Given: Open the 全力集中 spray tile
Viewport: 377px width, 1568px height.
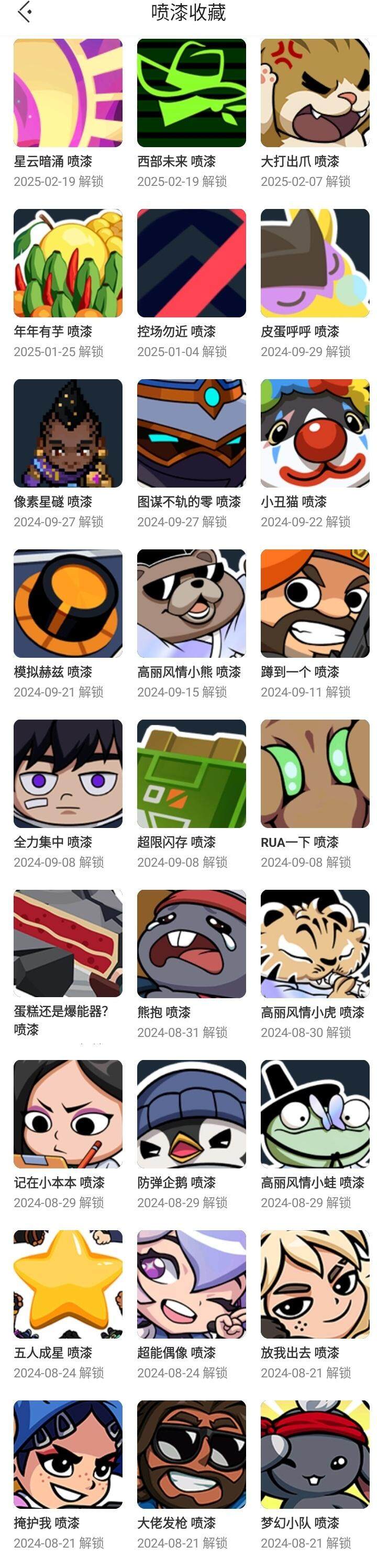Looking at the screenshot, I should pyautogui.click(x=68, y=774).
